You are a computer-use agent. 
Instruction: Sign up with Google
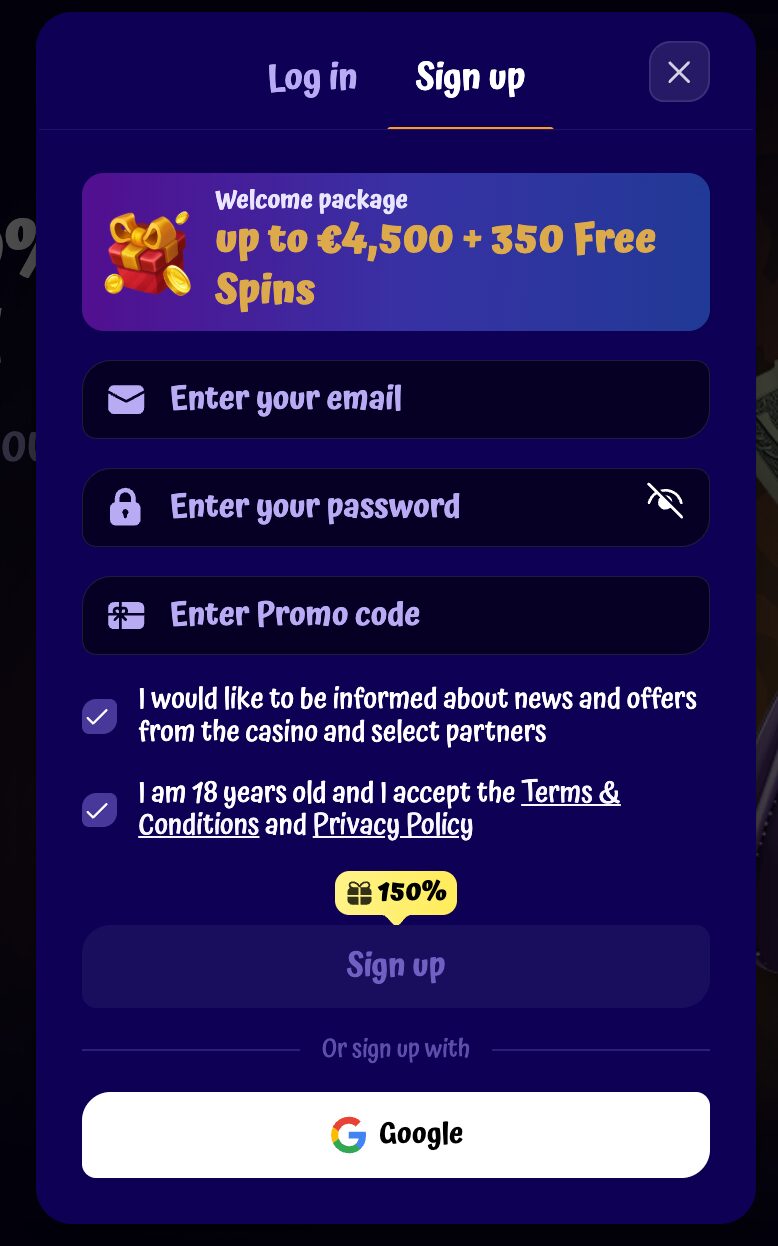(395, 1135)
